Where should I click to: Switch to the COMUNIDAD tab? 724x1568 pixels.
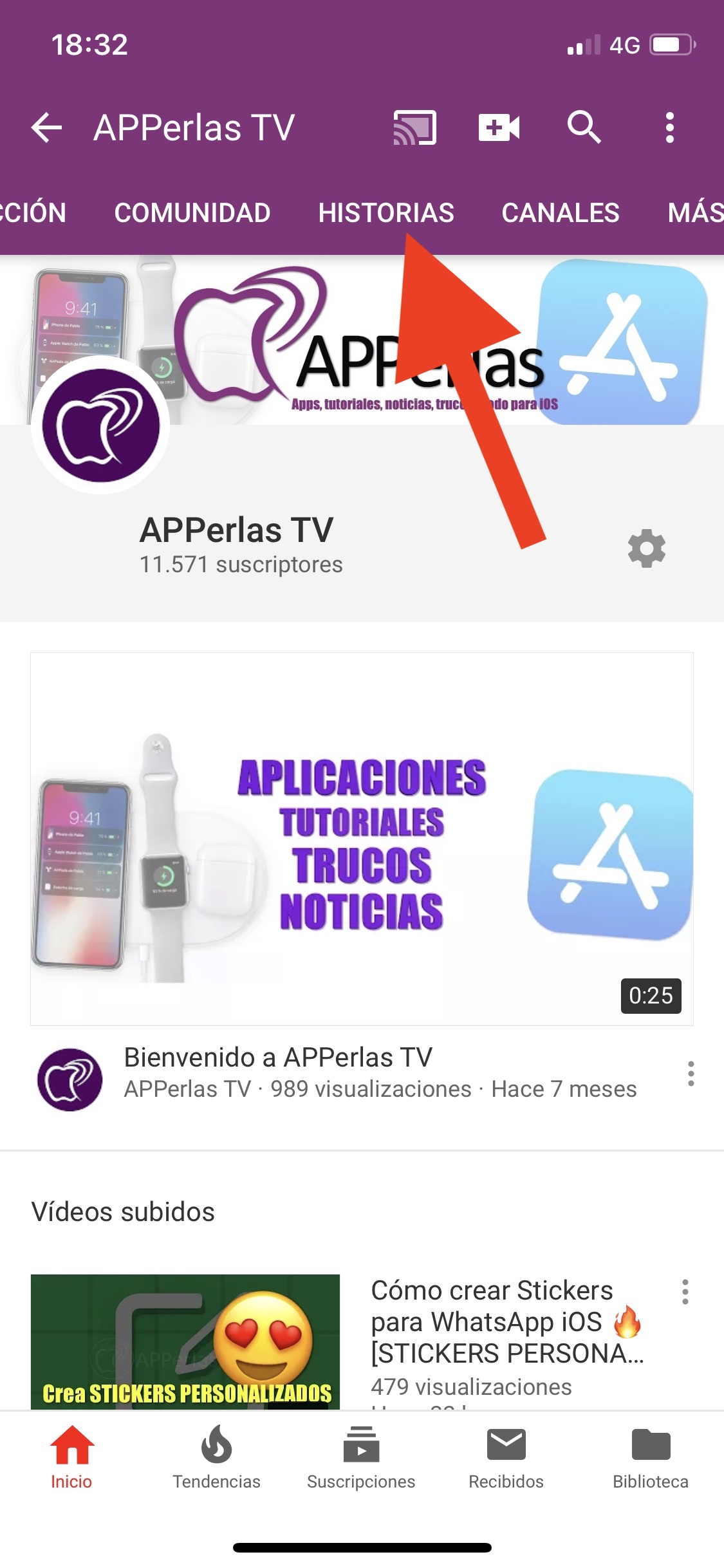192,213
